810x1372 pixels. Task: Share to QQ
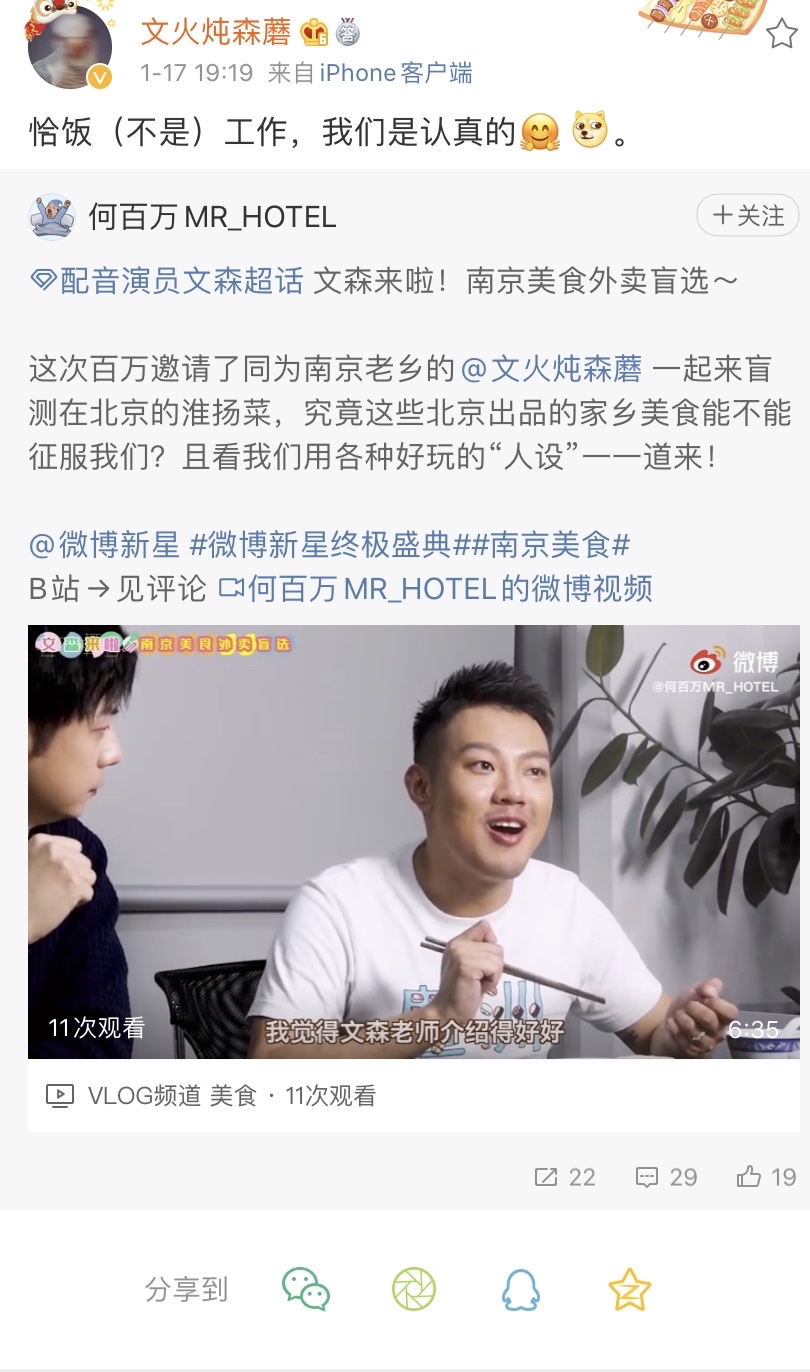pos(521,1289)
